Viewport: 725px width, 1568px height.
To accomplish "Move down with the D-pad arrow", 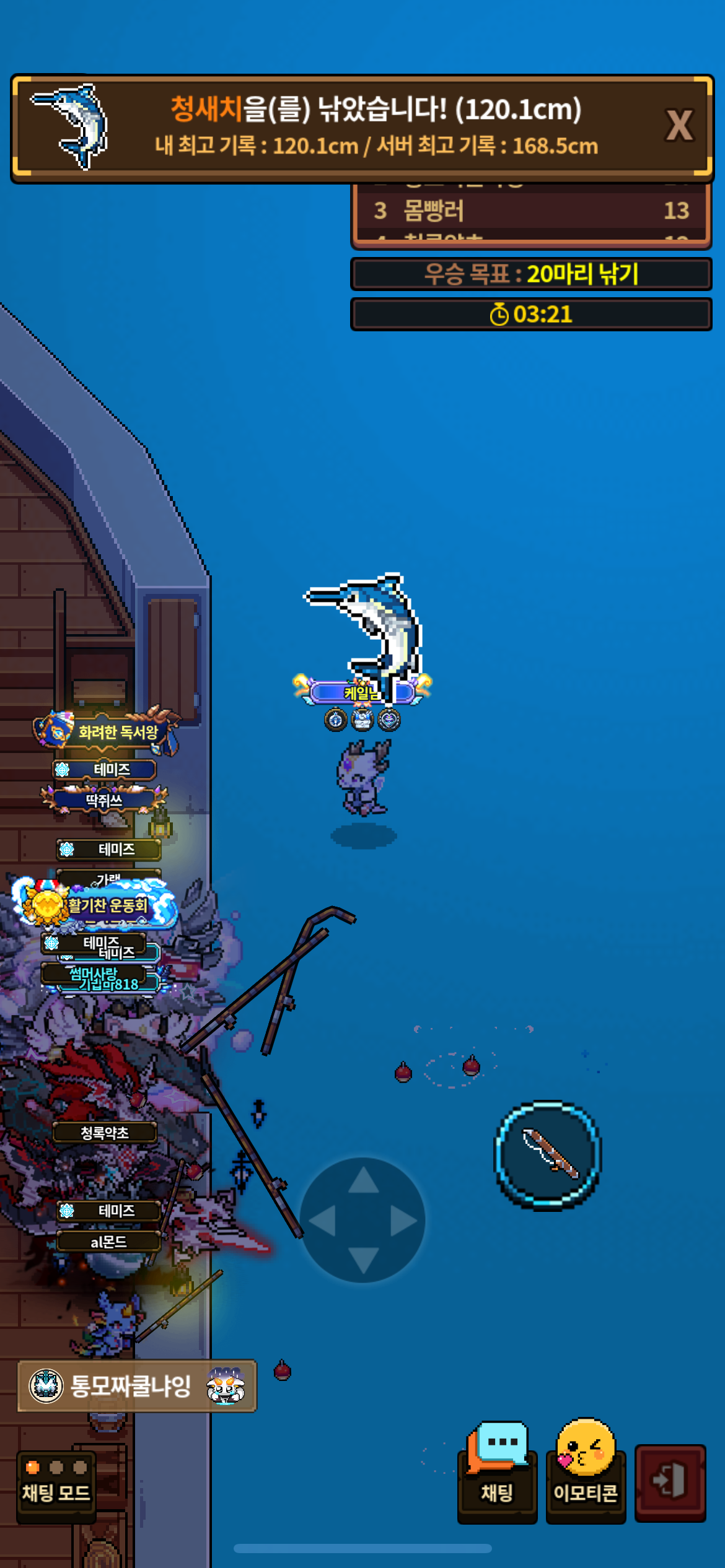I will coord(363,1260).
